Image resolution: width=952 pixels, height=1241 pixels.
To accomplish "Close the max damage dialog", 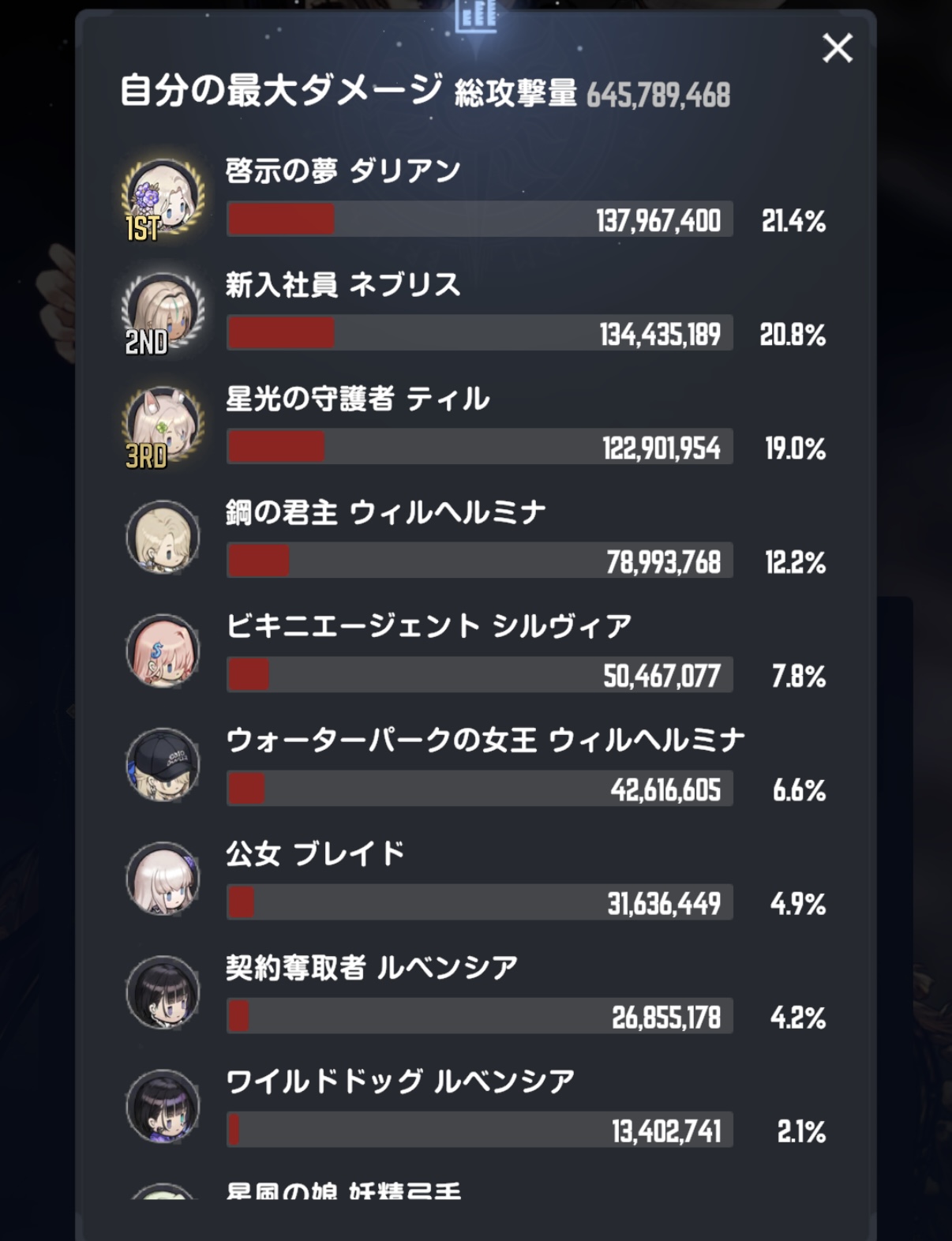I will [837, 48].
